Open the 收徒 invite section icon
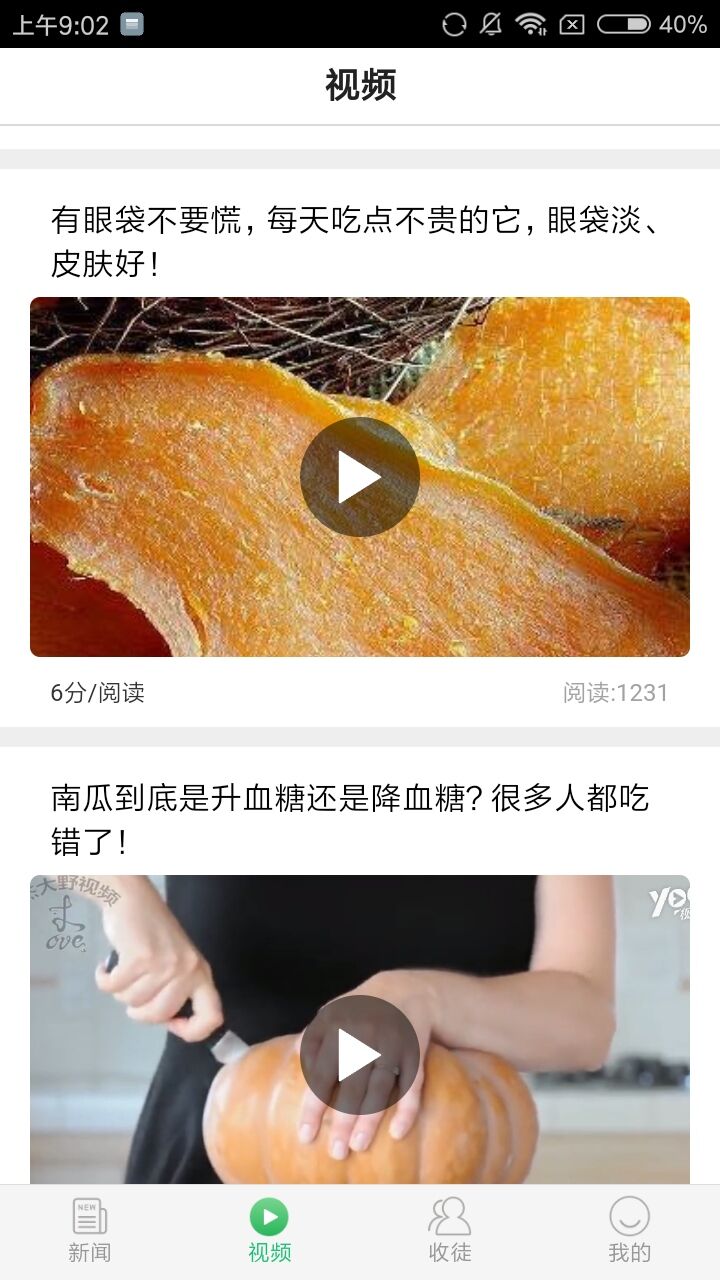The height and width of the screenshot is (1280, 720). 449,1217
